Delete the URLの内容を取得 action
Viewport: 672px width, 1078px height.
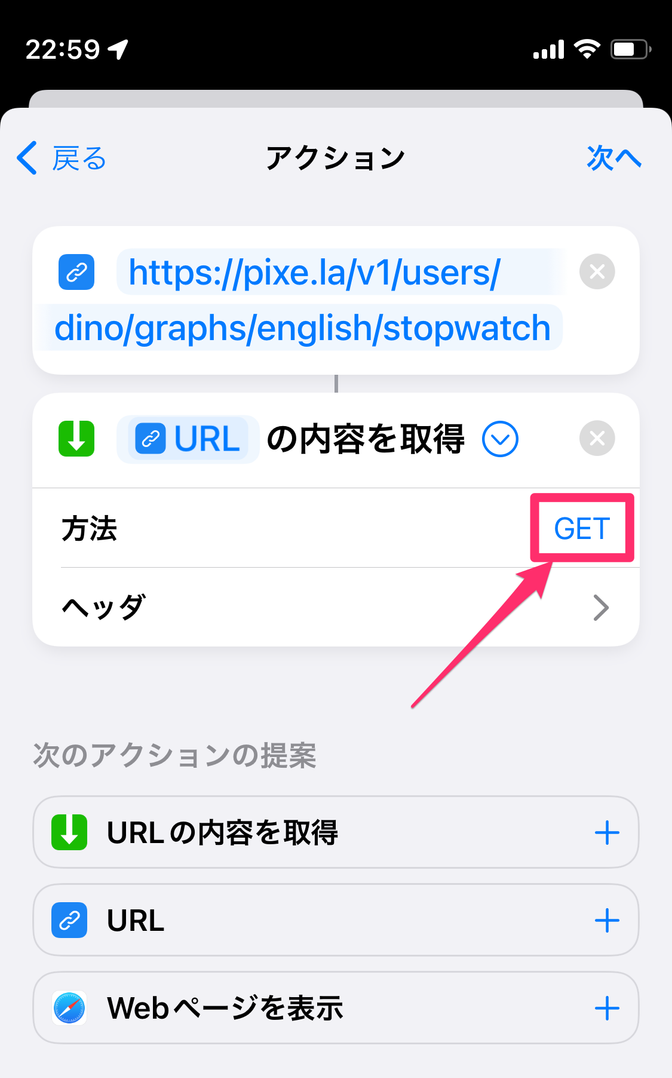point(597,438)
